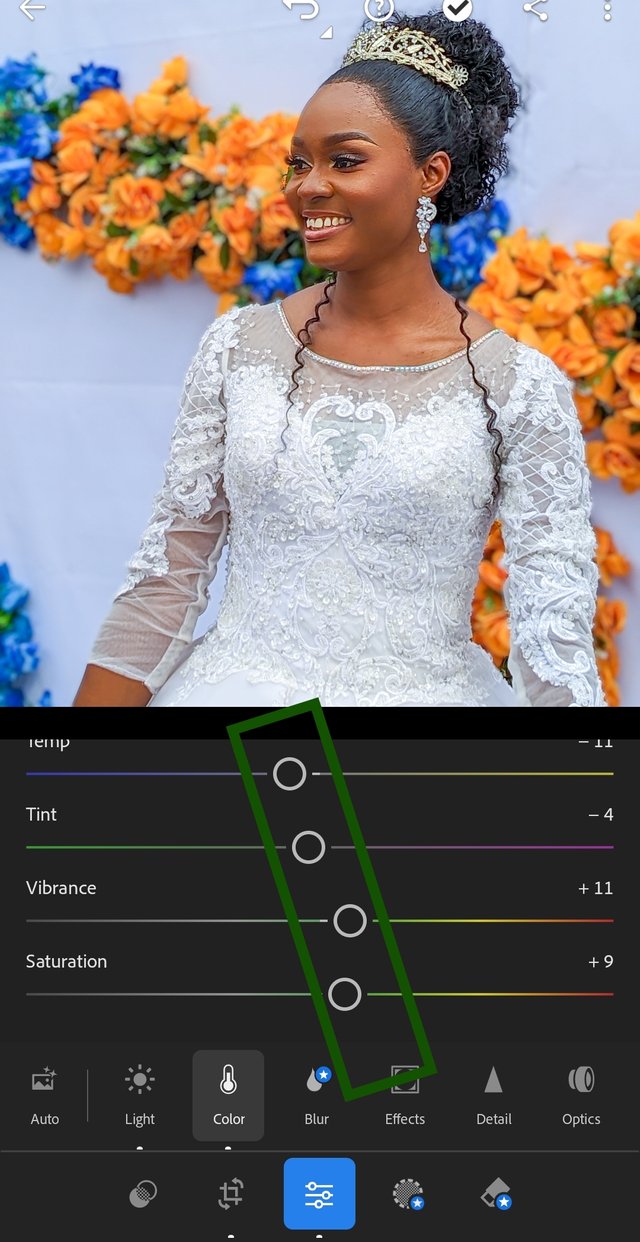This screenshot has width=640, height=1242.
Task: Go back using the top arrow
Action: (x=32, y=10)
